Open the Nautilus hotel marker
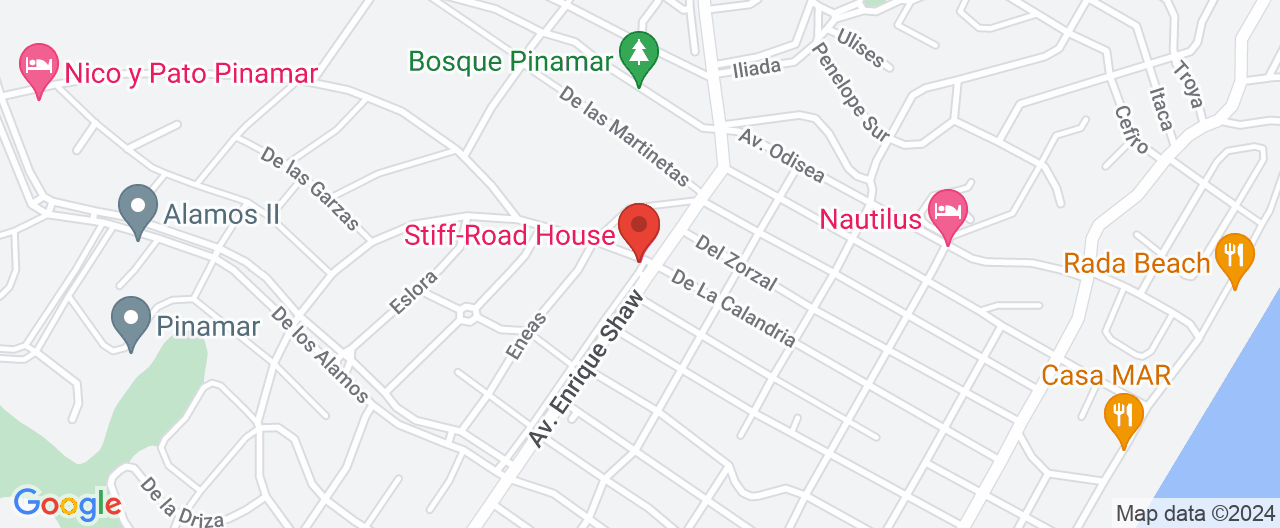The image size is (1280, 528). [x=946, y=214]
